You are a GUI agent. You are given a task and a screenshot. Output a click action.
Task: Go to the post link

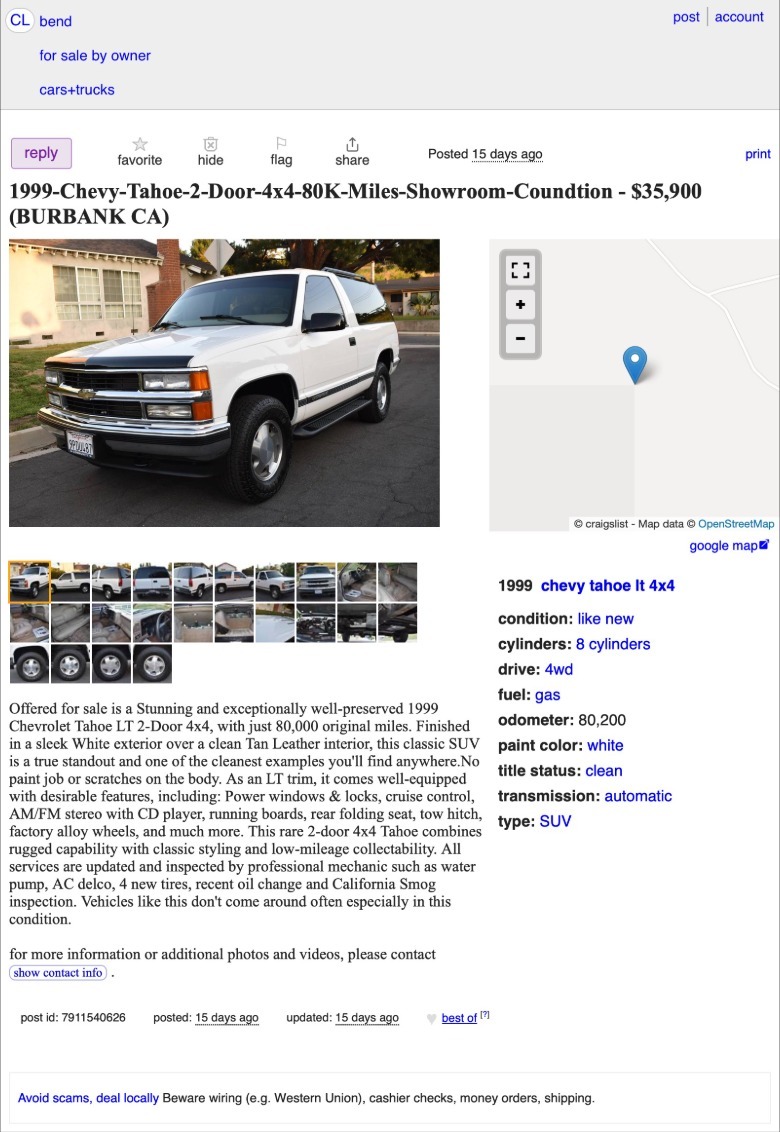tap(686, 17)
